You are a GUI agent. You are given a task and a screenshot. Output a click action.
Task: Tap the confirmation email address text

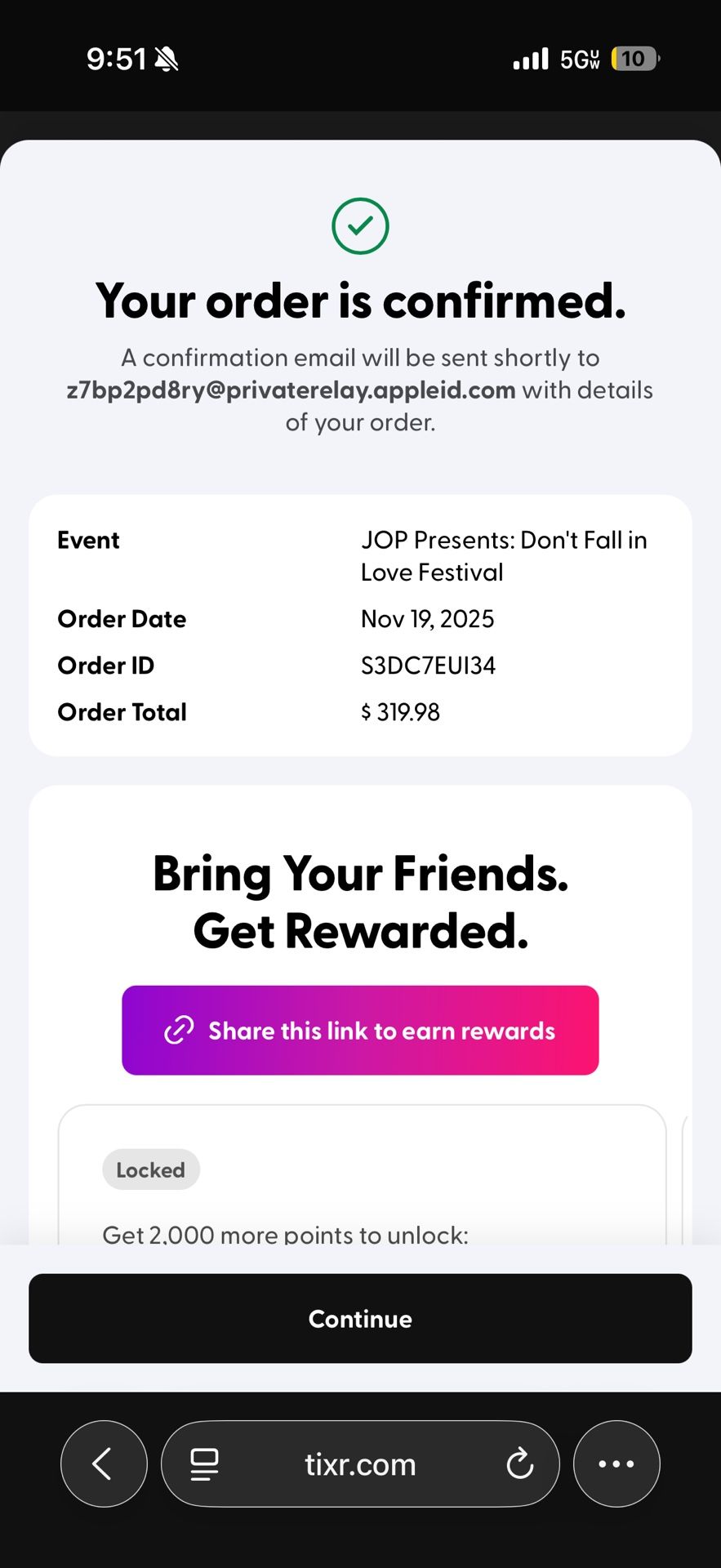tap(291, 390)
